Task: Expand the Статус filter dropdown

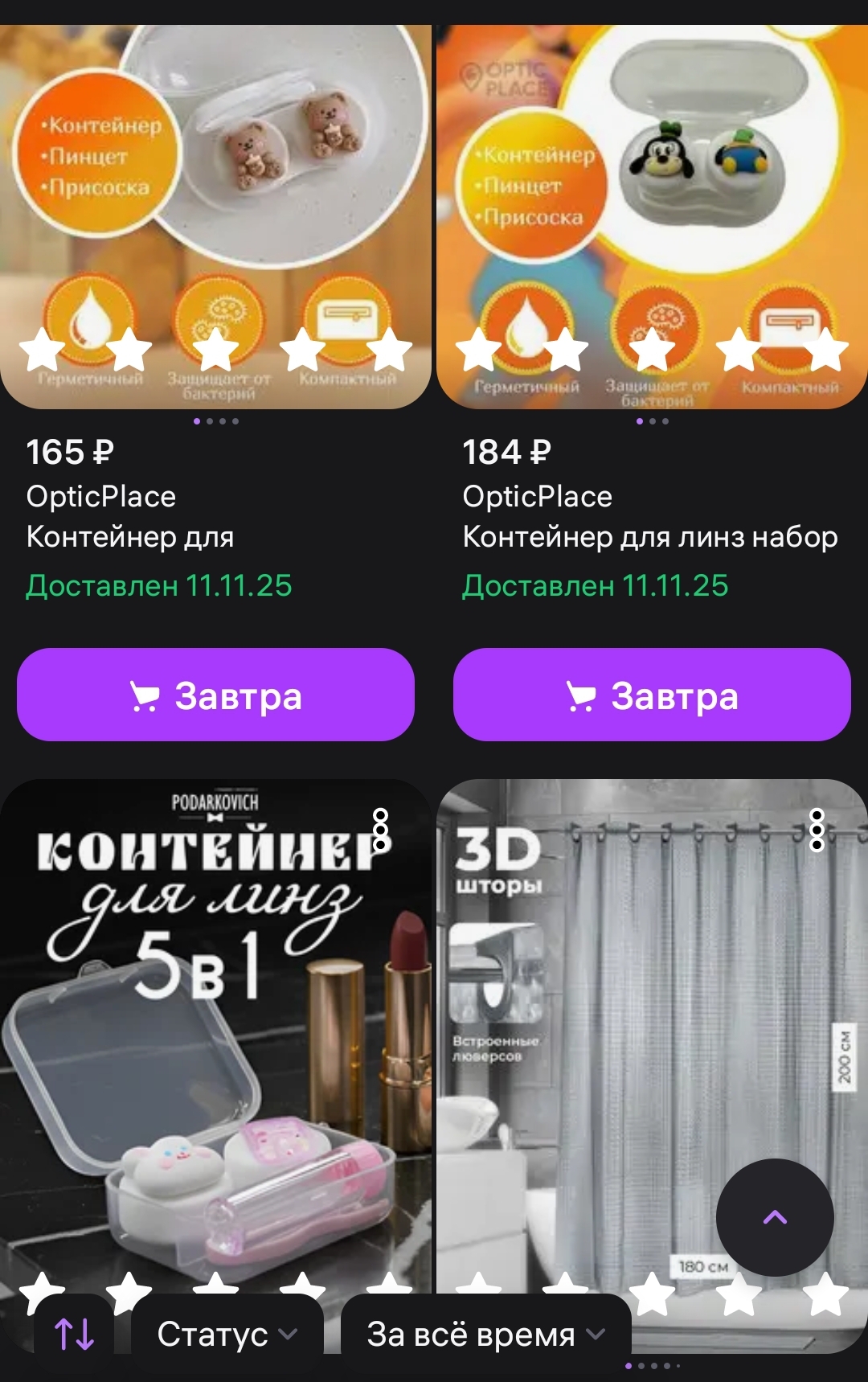Action: pyautogui.click(x=227, y=1335)
